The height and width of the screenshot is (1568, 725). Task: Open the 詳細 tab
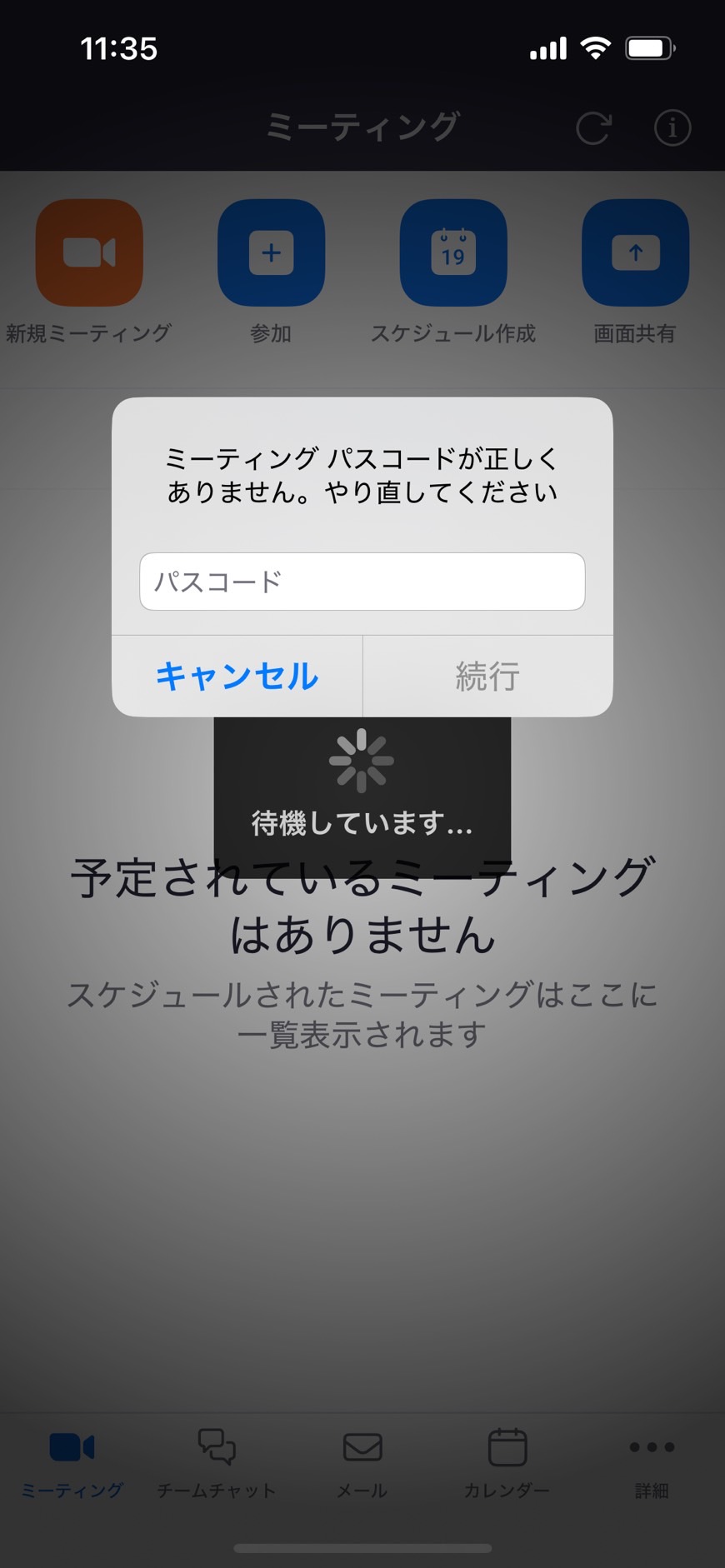(652, 1463)
